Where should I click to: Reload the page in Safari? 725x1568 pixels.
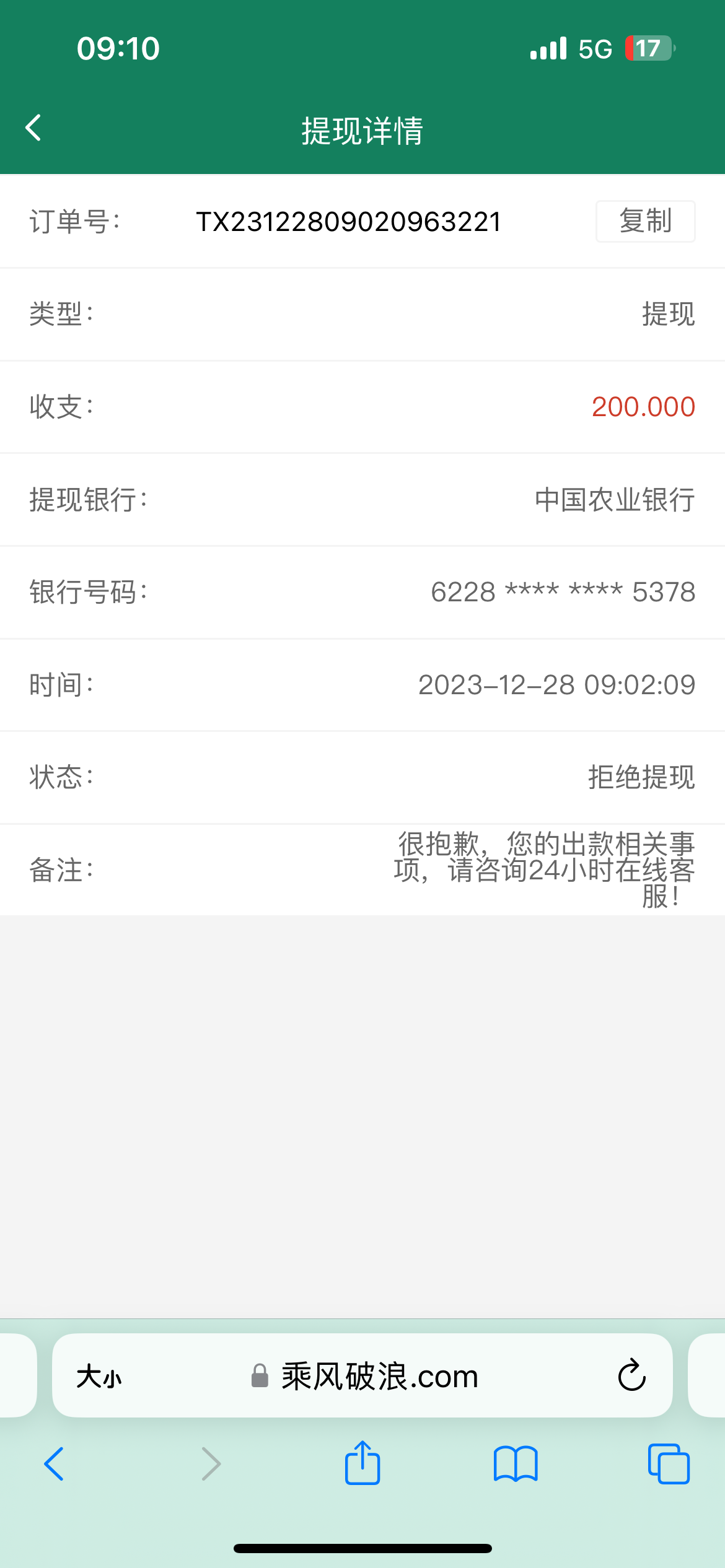pyautogui.click(x=631, y=1375)
